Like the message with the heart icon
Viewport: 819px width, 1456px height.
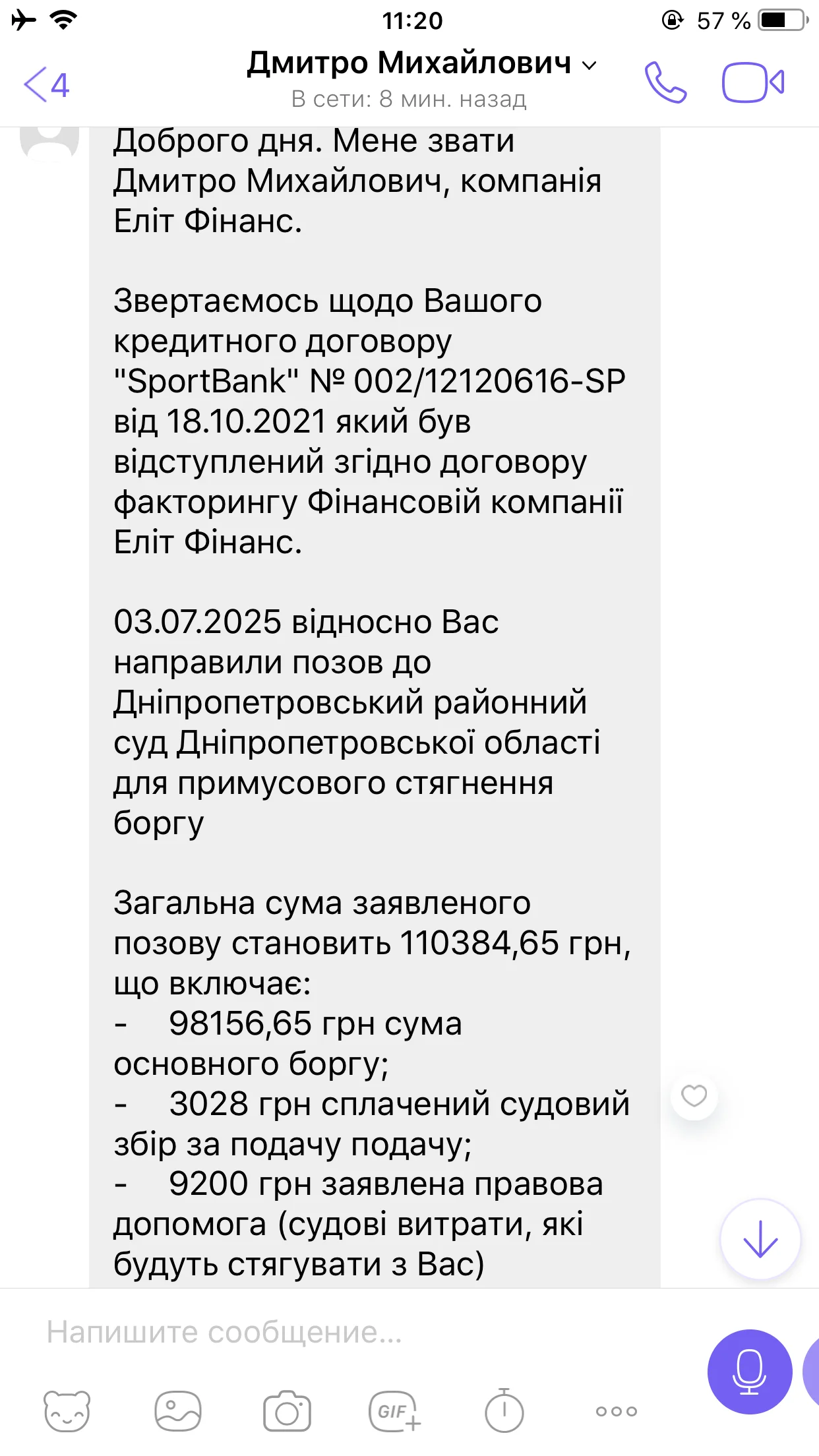tap(694, 1096)
